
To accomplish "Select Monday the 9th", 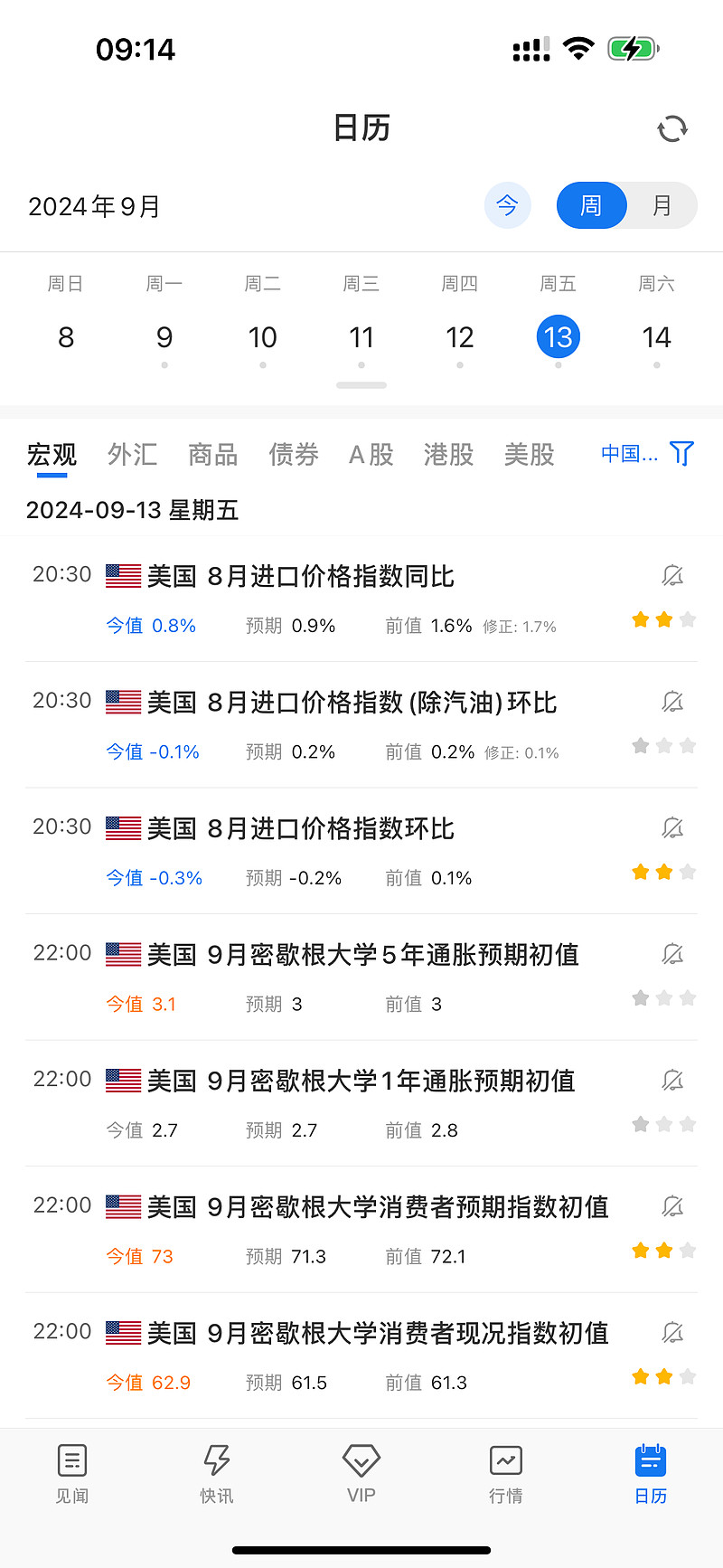I will [x=164, y=337].
